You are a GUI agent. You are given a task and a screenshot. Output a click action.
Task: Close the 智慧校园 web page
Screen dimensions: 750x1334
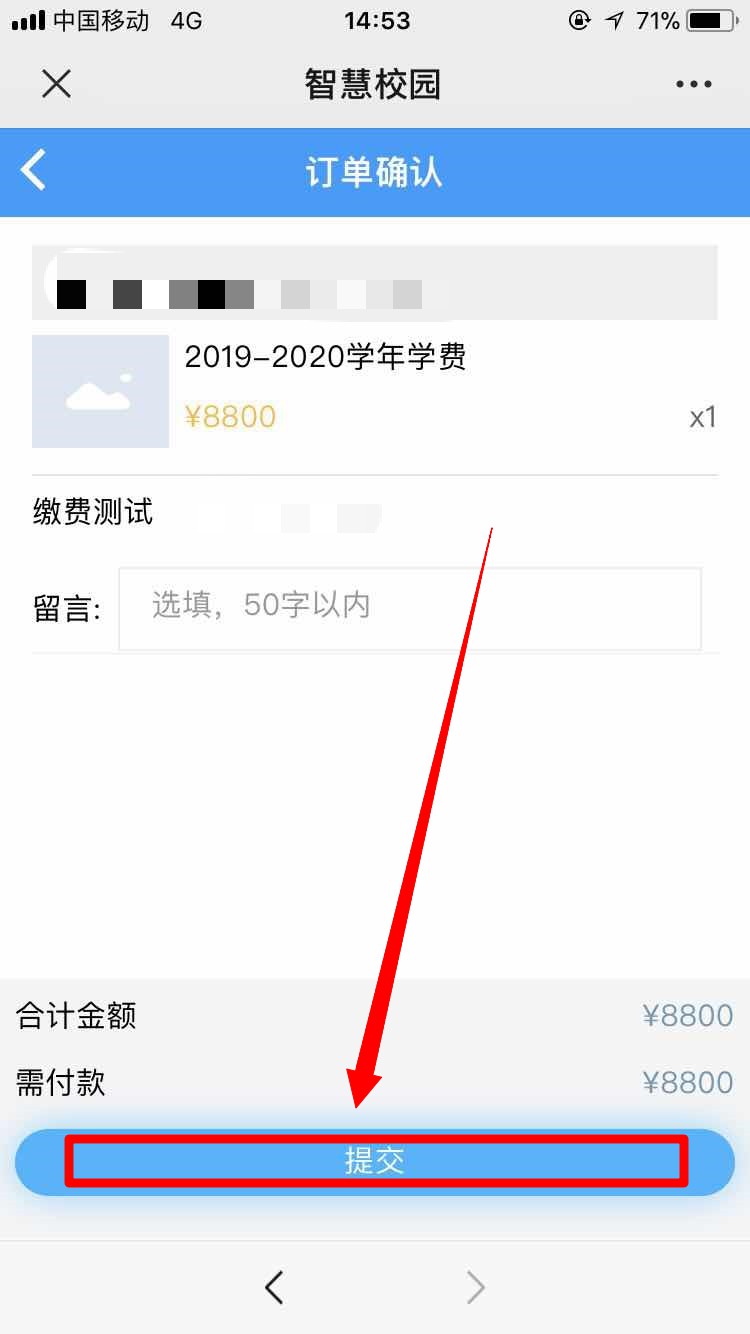point(56,84)
